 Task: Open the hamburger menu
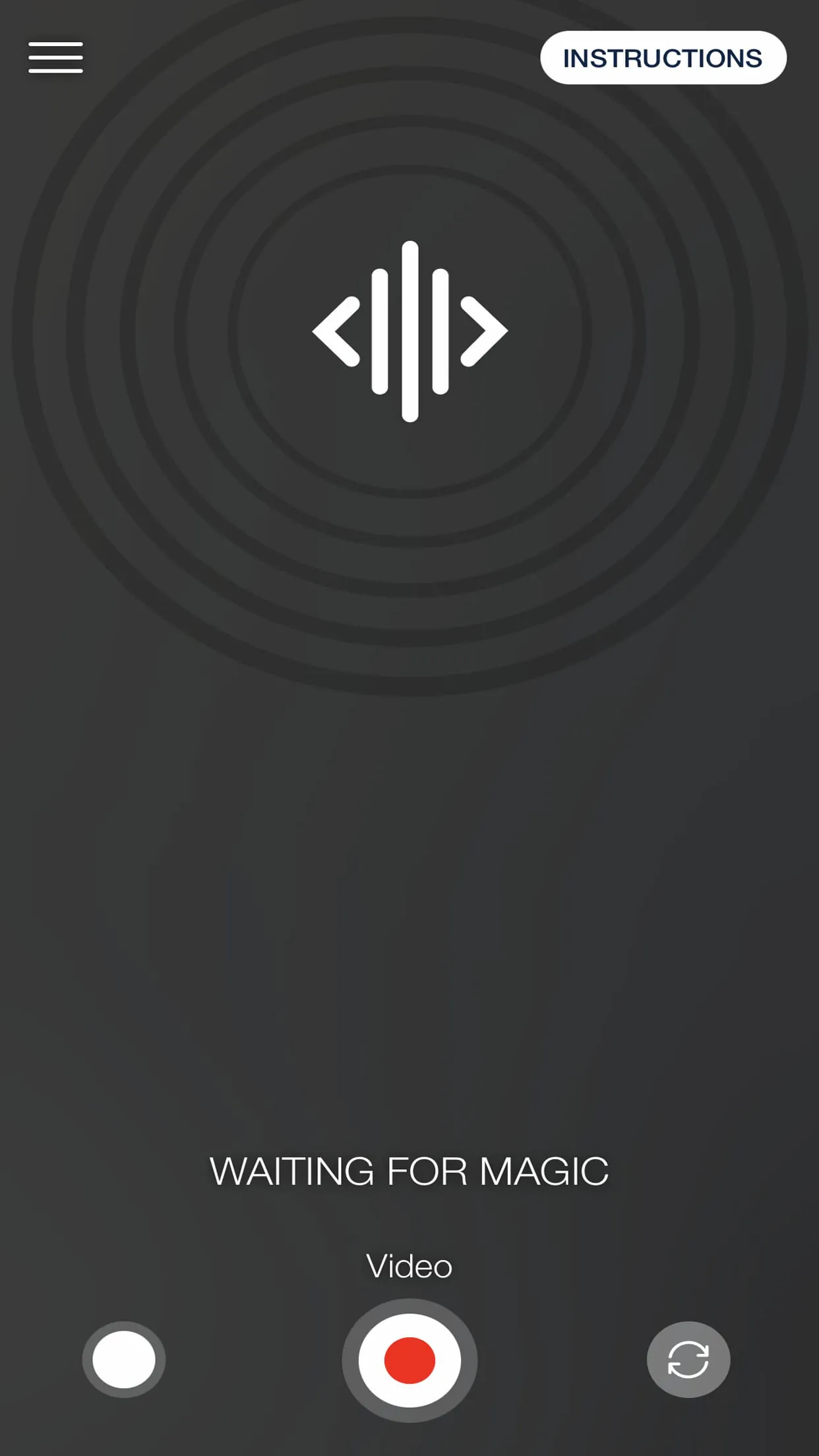pyautogui.click(x=55, y=57)
